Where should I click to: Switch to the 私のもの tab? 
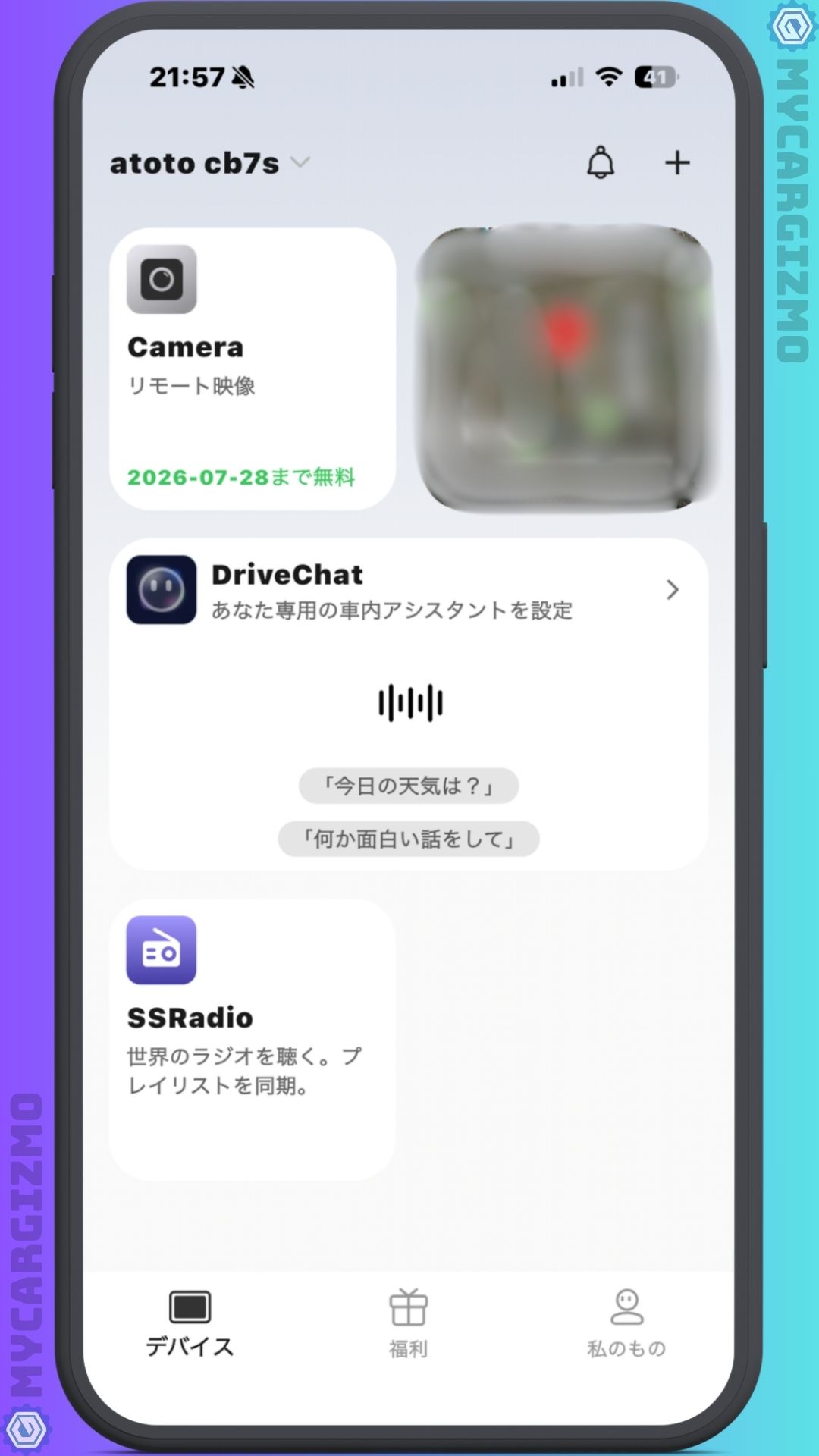(x=627, y=1323)
